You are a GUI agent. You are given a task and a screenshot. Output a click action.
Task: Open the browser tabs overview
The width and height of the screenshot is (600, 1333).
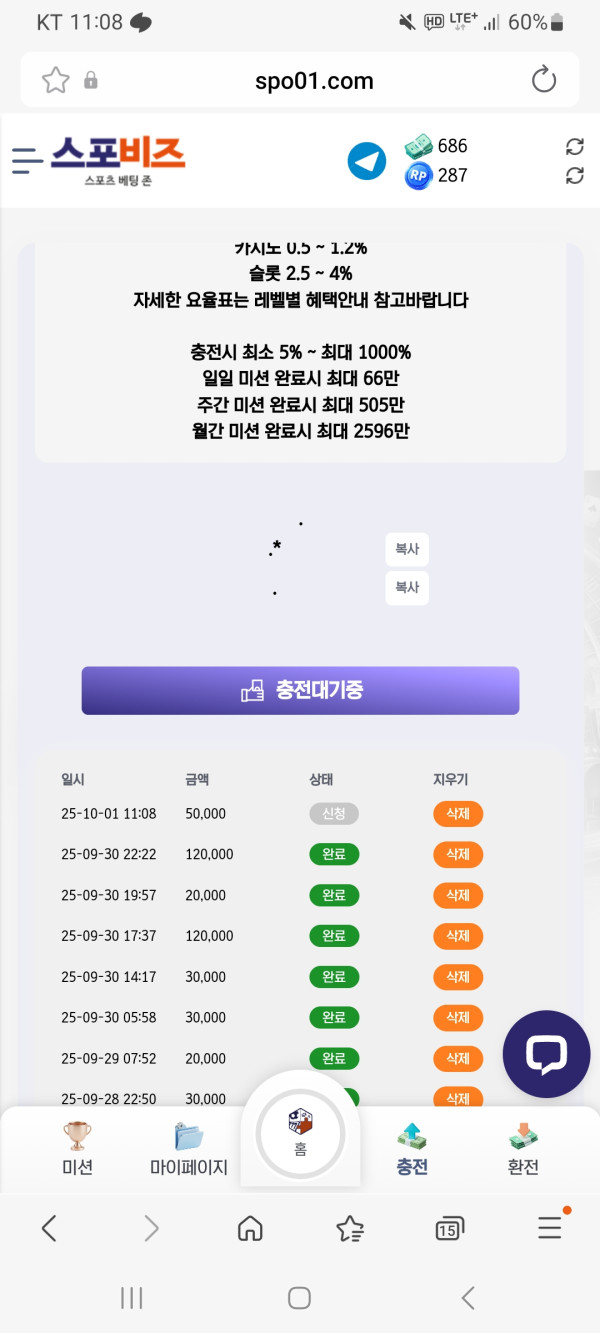(x=449, y=1228)
